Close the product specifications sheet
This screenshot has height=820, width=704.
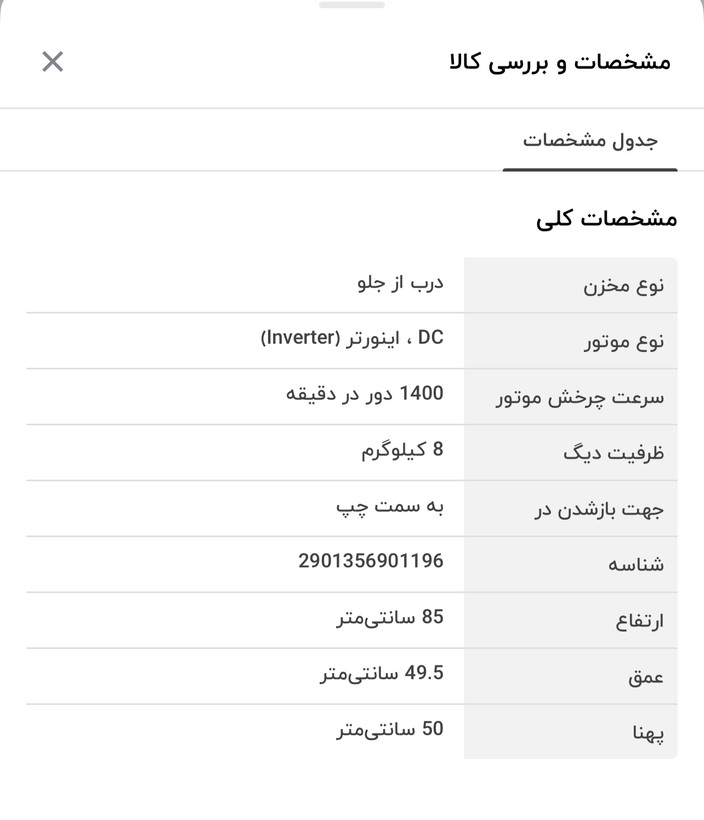point(53,62)
